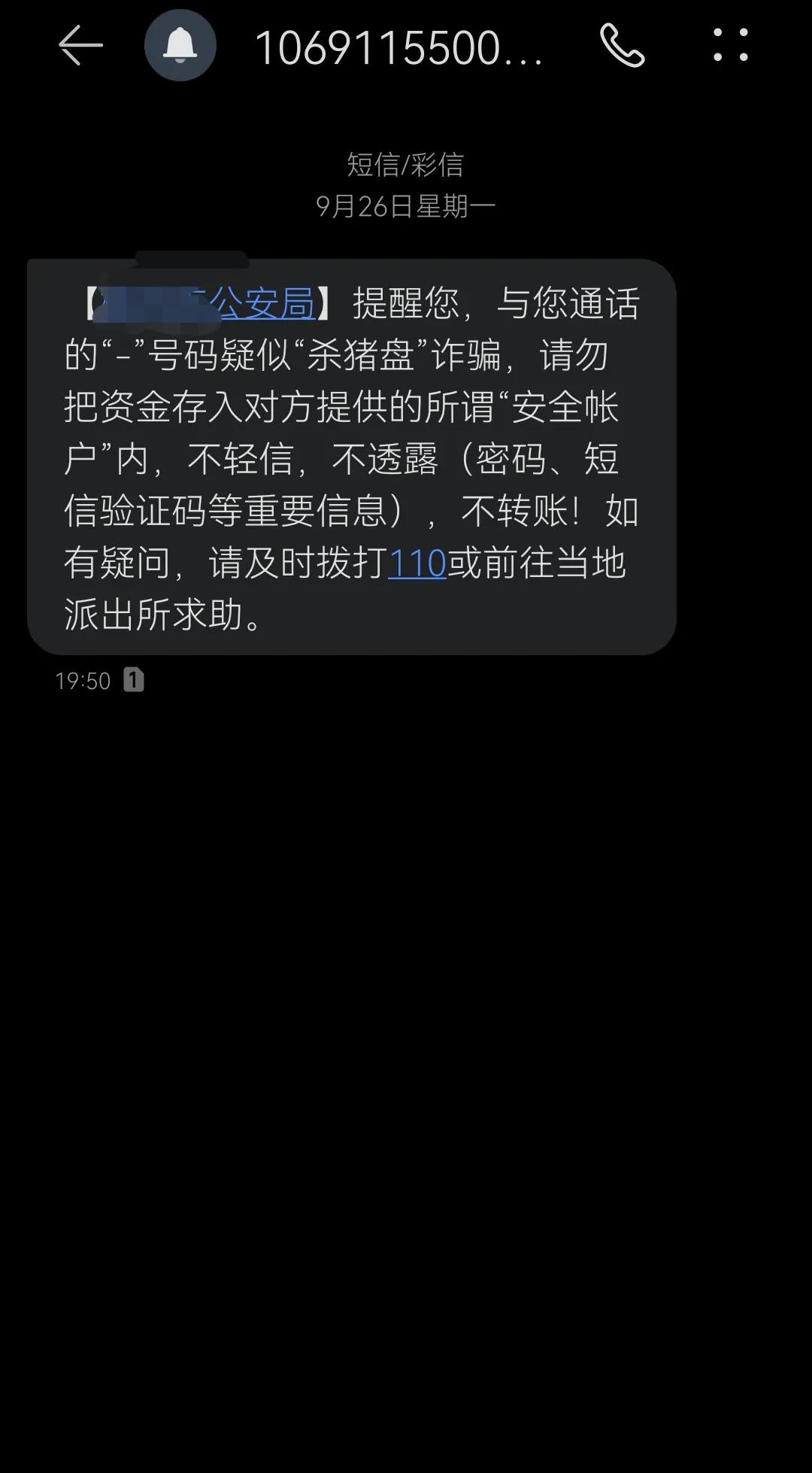Tap the back arrow to exit conversation
The image size is (812, 1473).
click(x=79, y=47)
